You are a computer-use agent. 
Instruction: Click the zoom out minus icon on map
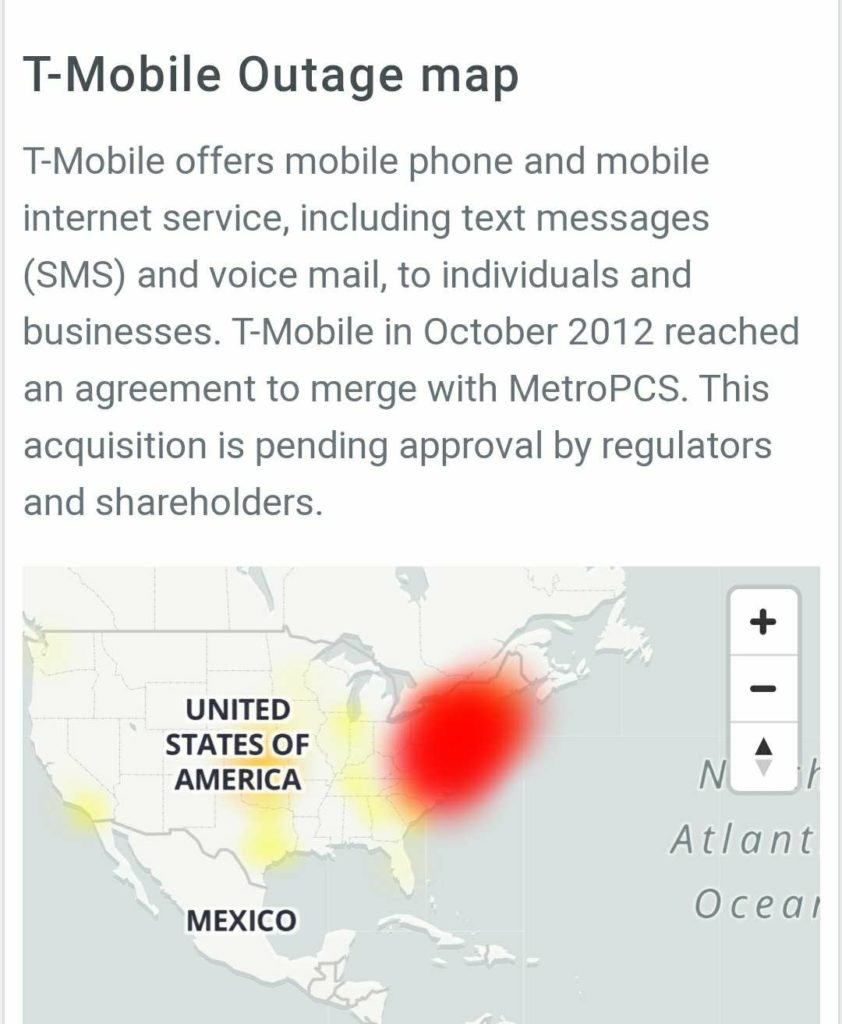coord(764,688)
